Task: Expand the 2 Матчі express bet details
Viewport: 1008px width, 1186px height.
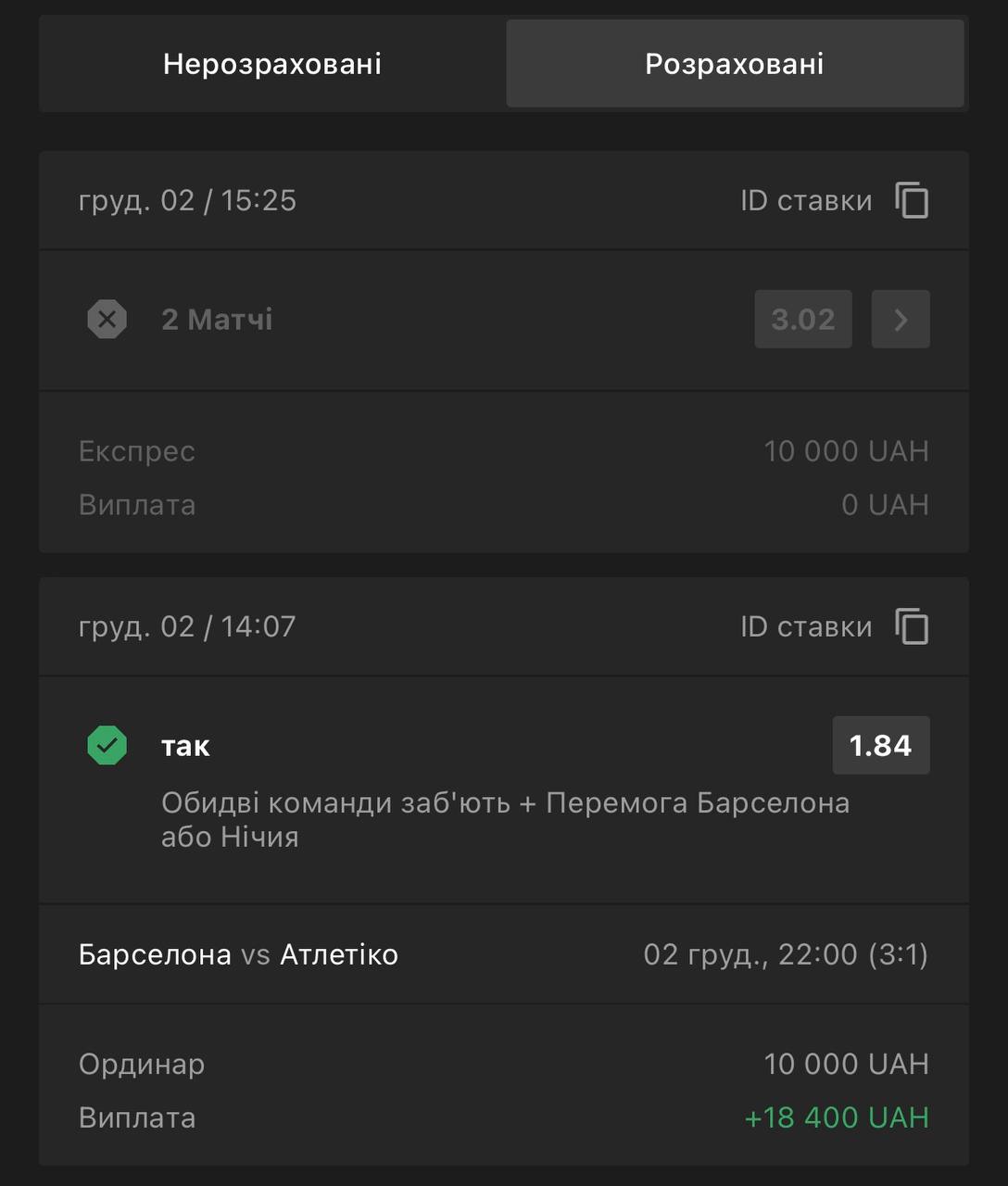Action: (x=900, y=319)
